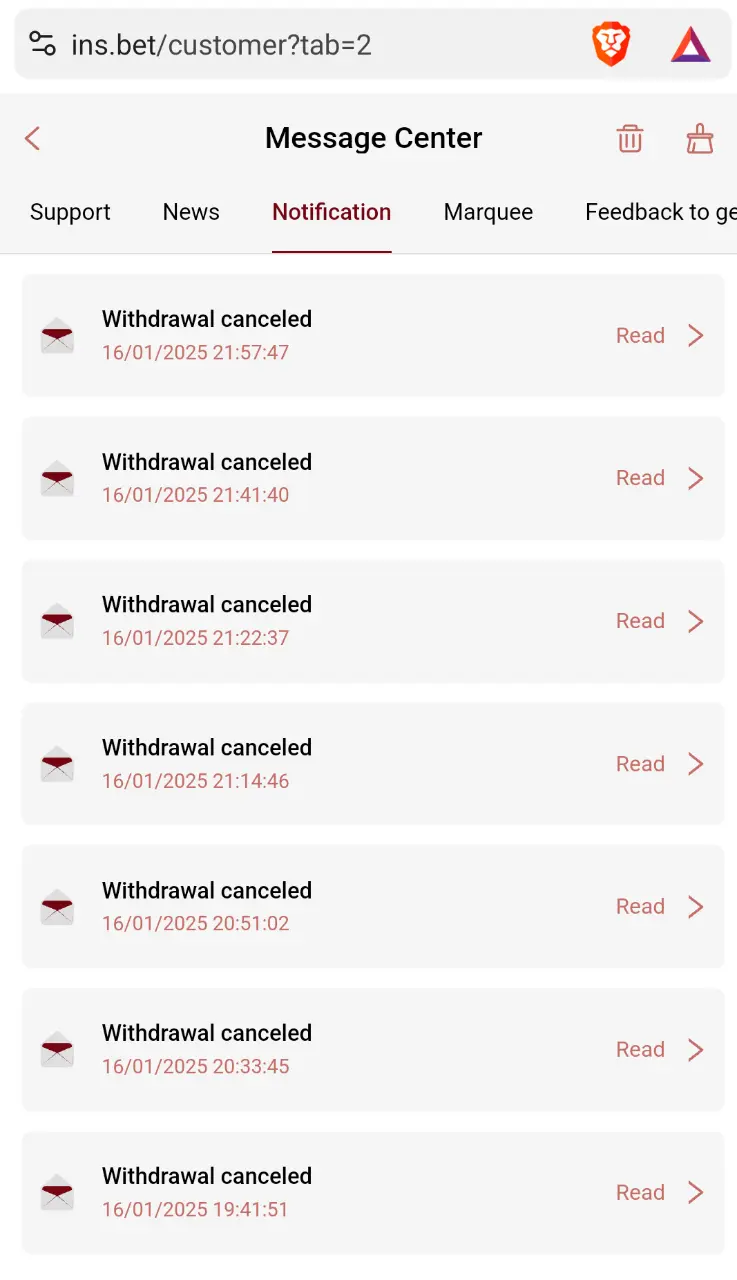Open the Withdrawal canceled message from 20:51:02
Viewport: 737px width, 1280px height.
[373, 907]
